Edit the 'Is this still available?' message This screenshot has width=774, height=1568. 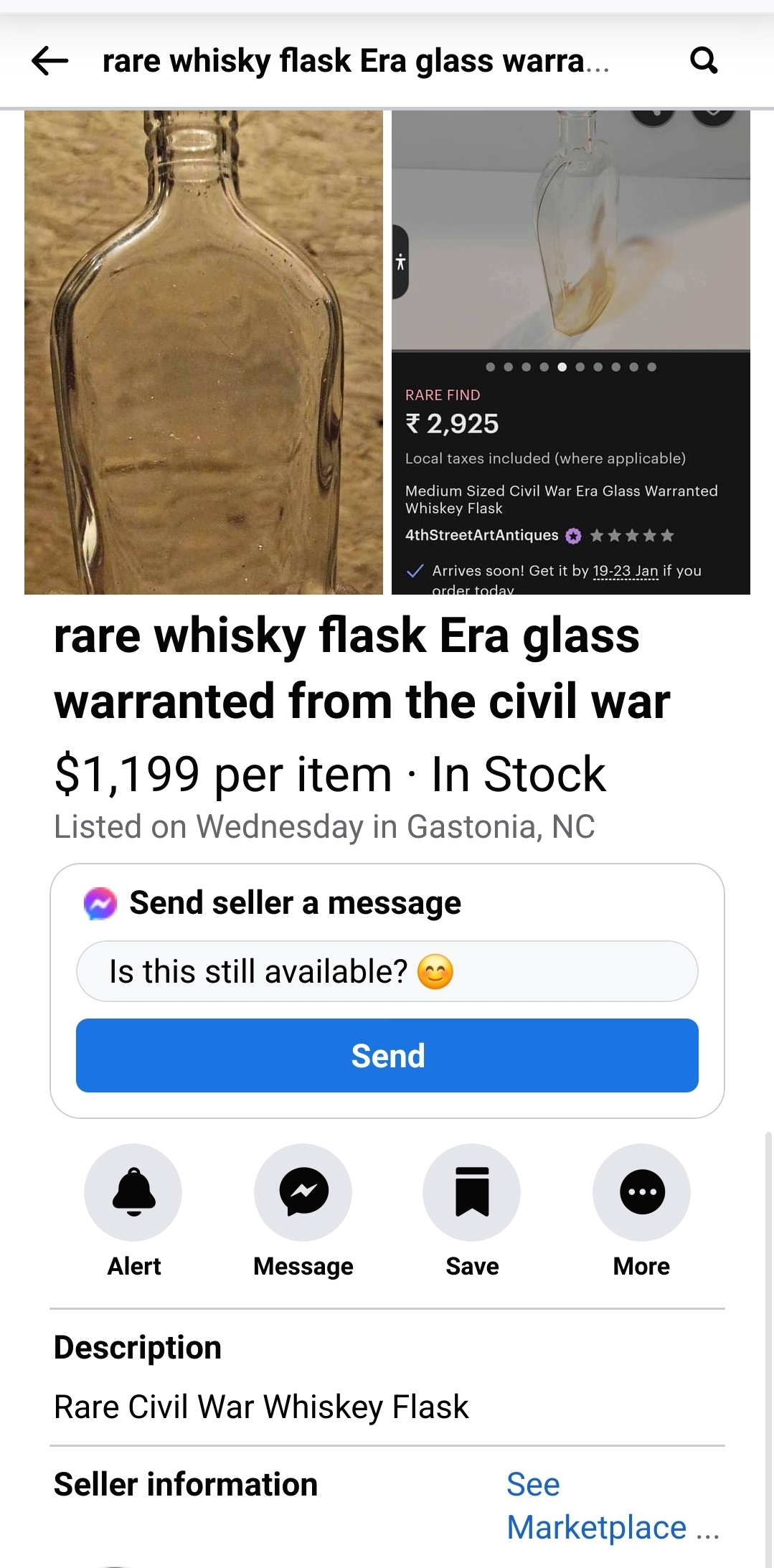(387, 971)
